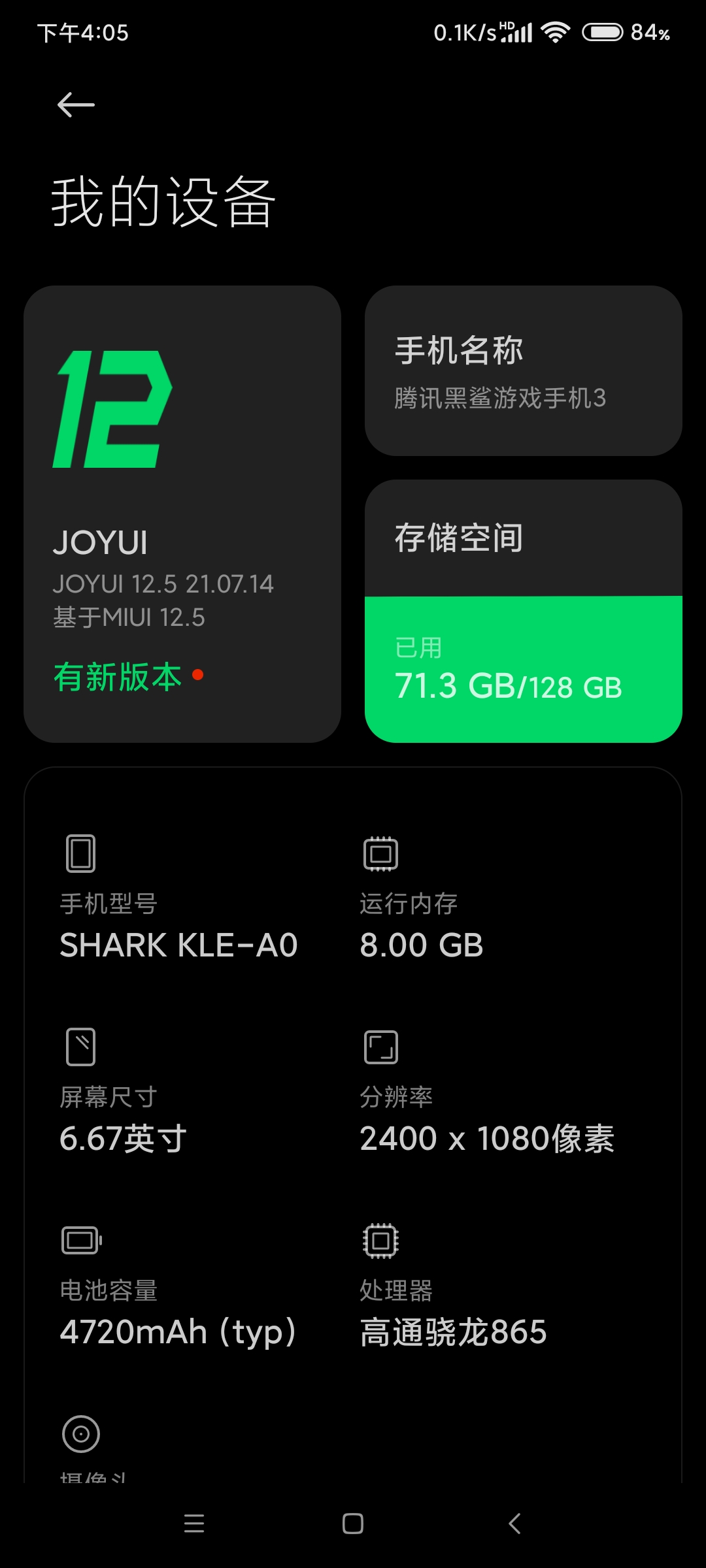The width and height of the screenshot is (706, 1568).
Task: Tap the system recent apps button
Action: [x=194, y=1524]
